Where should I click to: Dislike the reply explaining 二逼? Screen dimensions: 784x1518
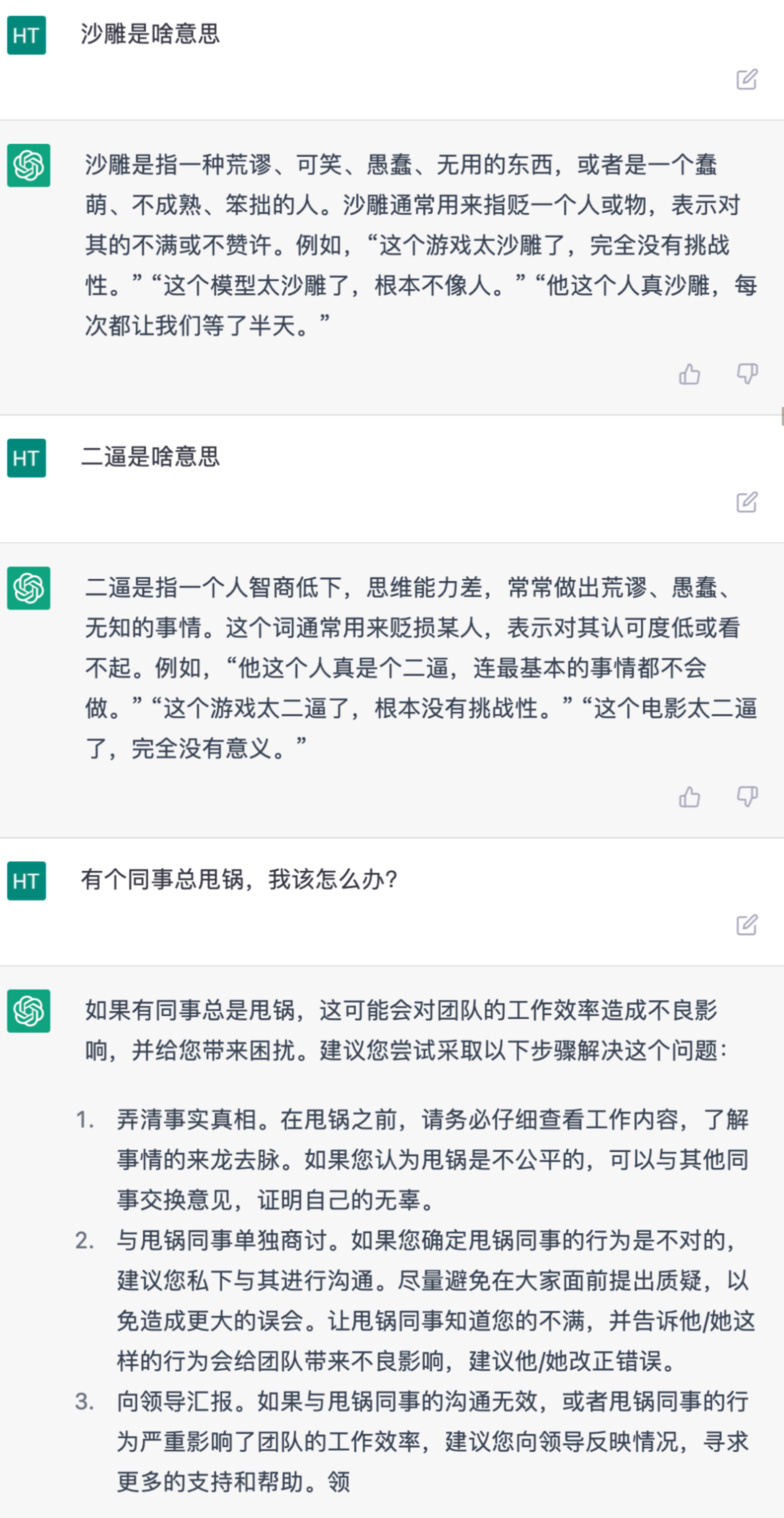click(747, 797)
